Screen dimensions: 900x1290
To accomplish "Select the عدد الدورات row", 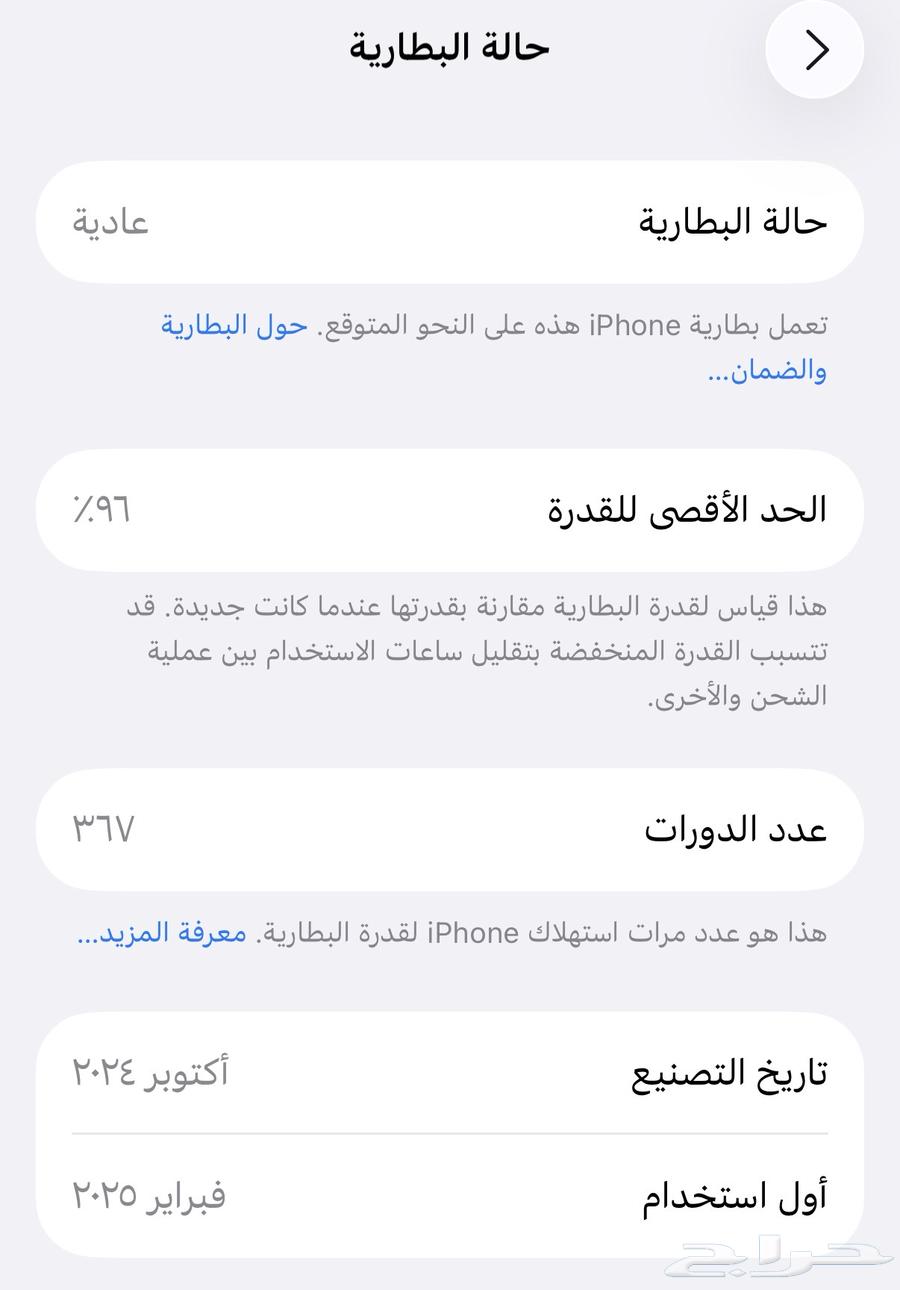I will point(450,828).
